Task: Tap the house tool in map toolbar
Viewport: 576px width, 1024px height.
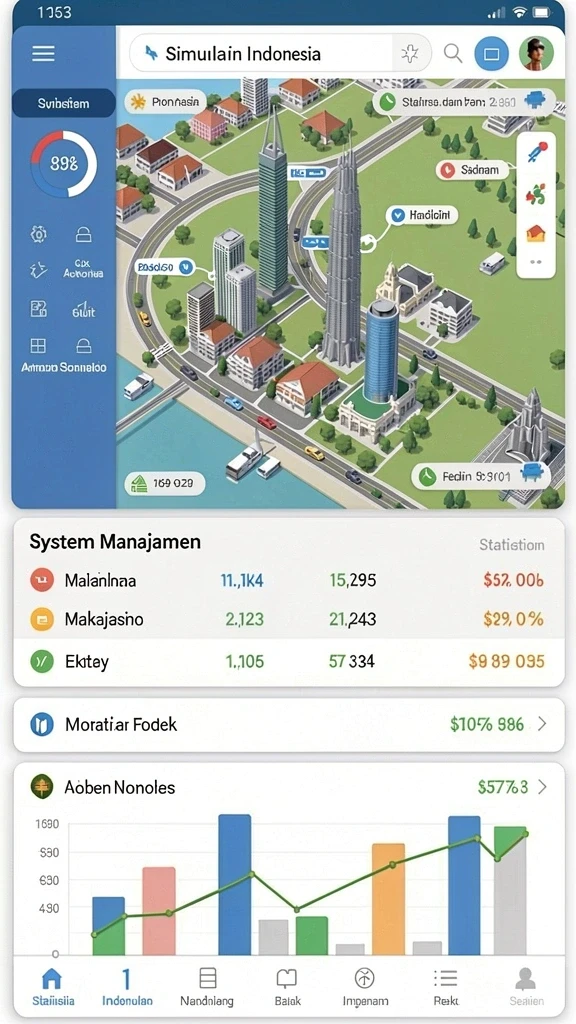Action: click(536, 233)
